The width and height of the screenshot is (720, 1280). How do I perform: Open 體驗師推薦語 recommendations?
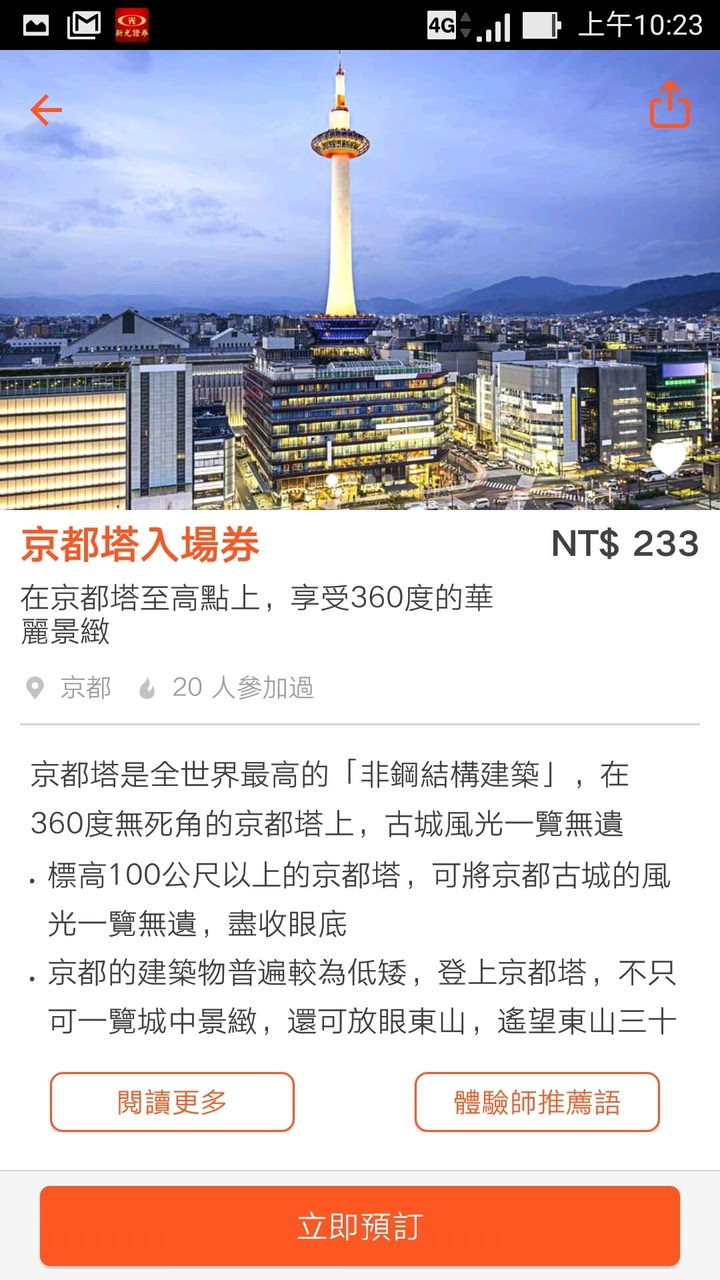[x=537, y=1102]
